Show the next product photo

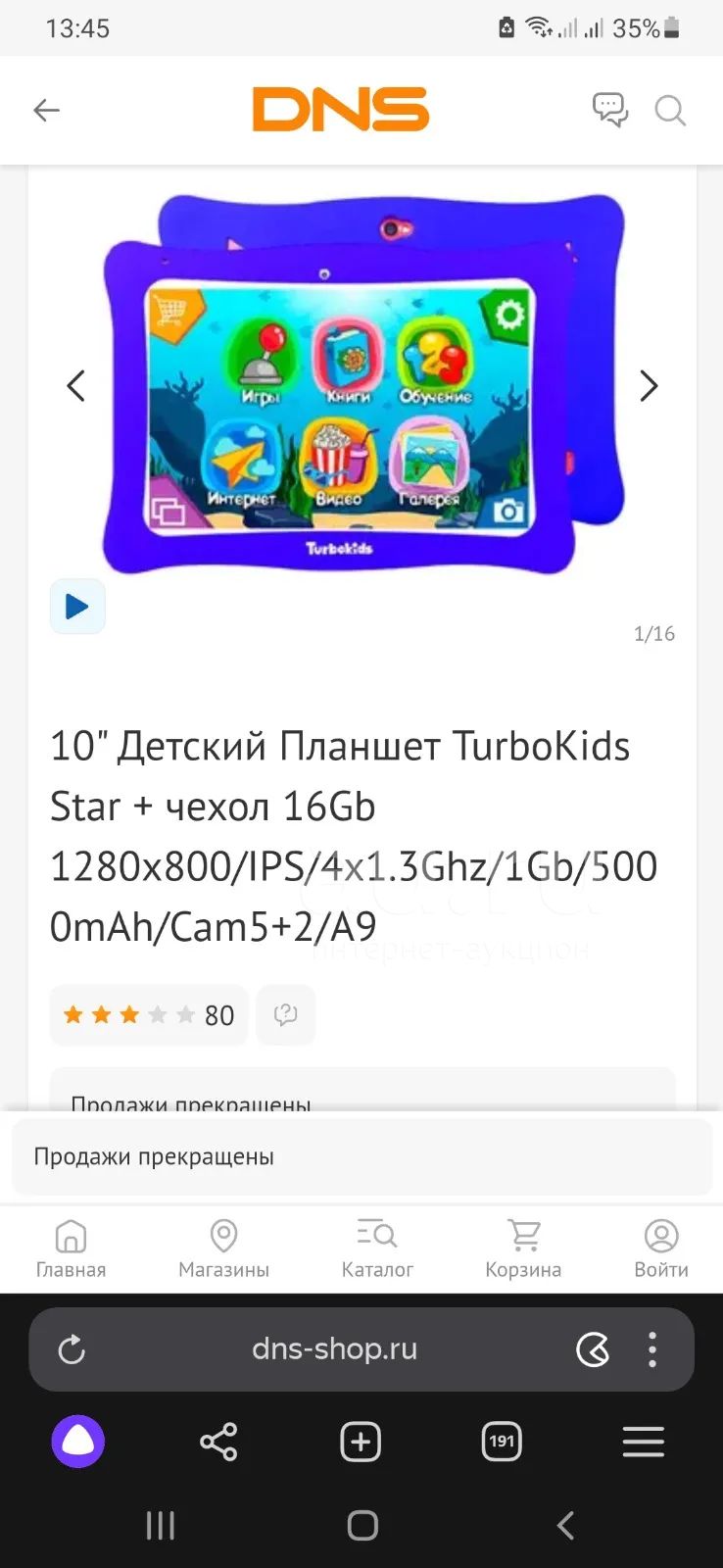pyautogui.click(x=649, y=386)
